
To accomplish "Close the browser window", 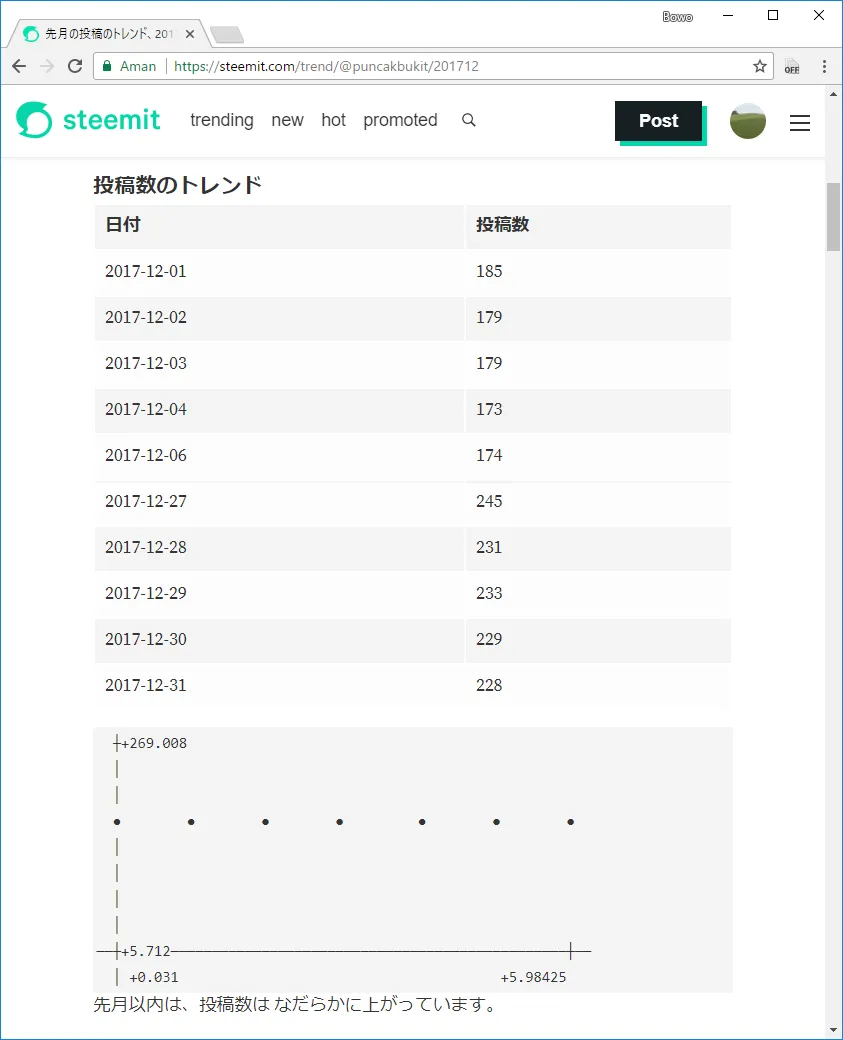I will (819, 15).
